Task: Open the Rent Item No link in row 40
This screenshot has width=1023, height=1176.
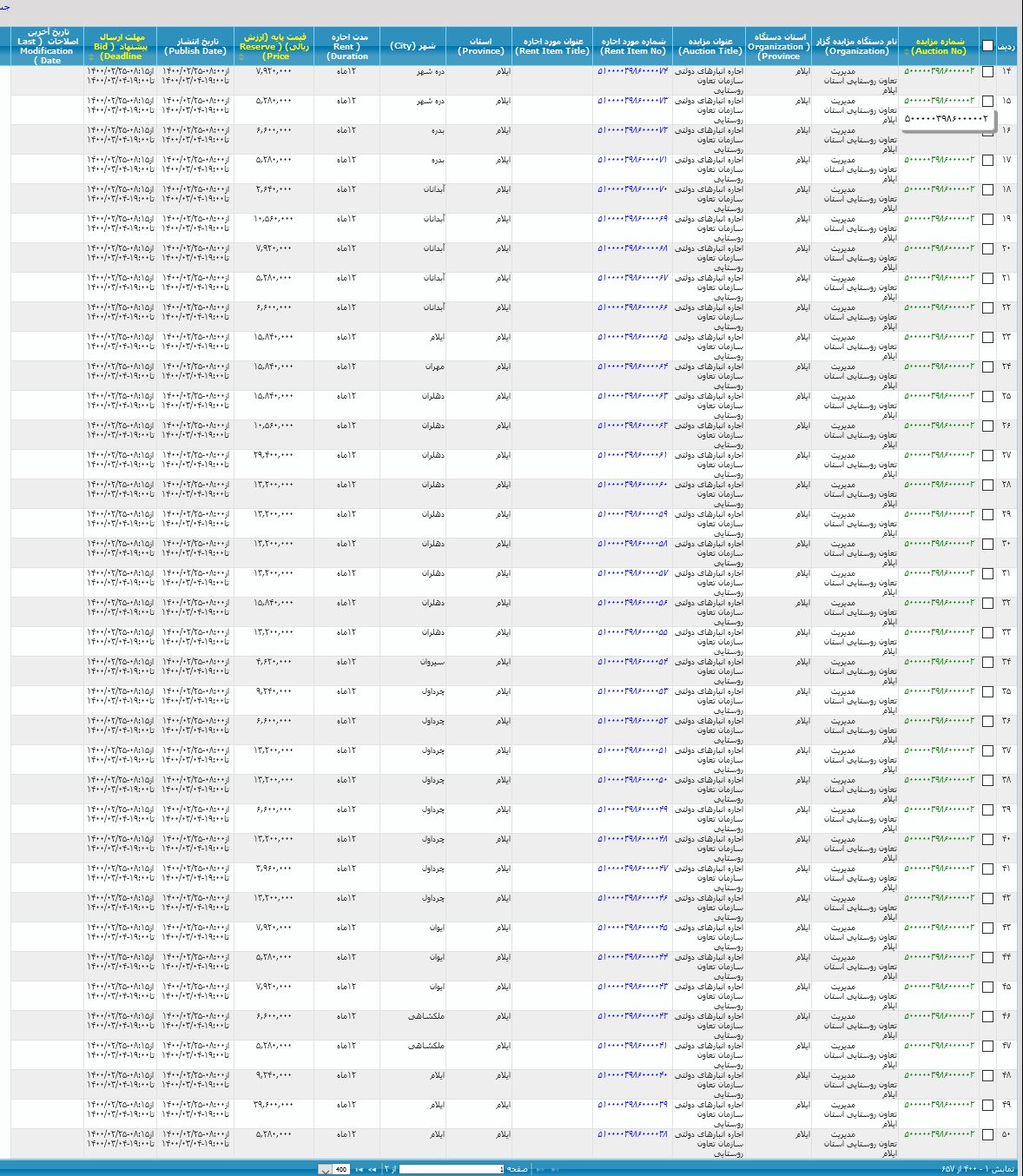Action: pyautogui.click(x=633, y=838)
